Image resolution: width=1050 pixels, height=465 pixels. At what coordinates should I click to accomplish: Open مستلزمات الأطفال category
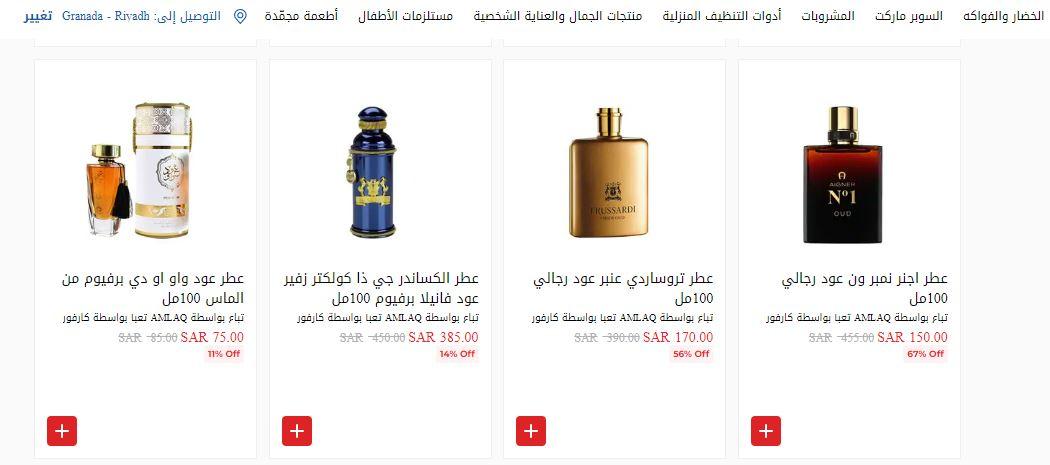tap(405, 17)
